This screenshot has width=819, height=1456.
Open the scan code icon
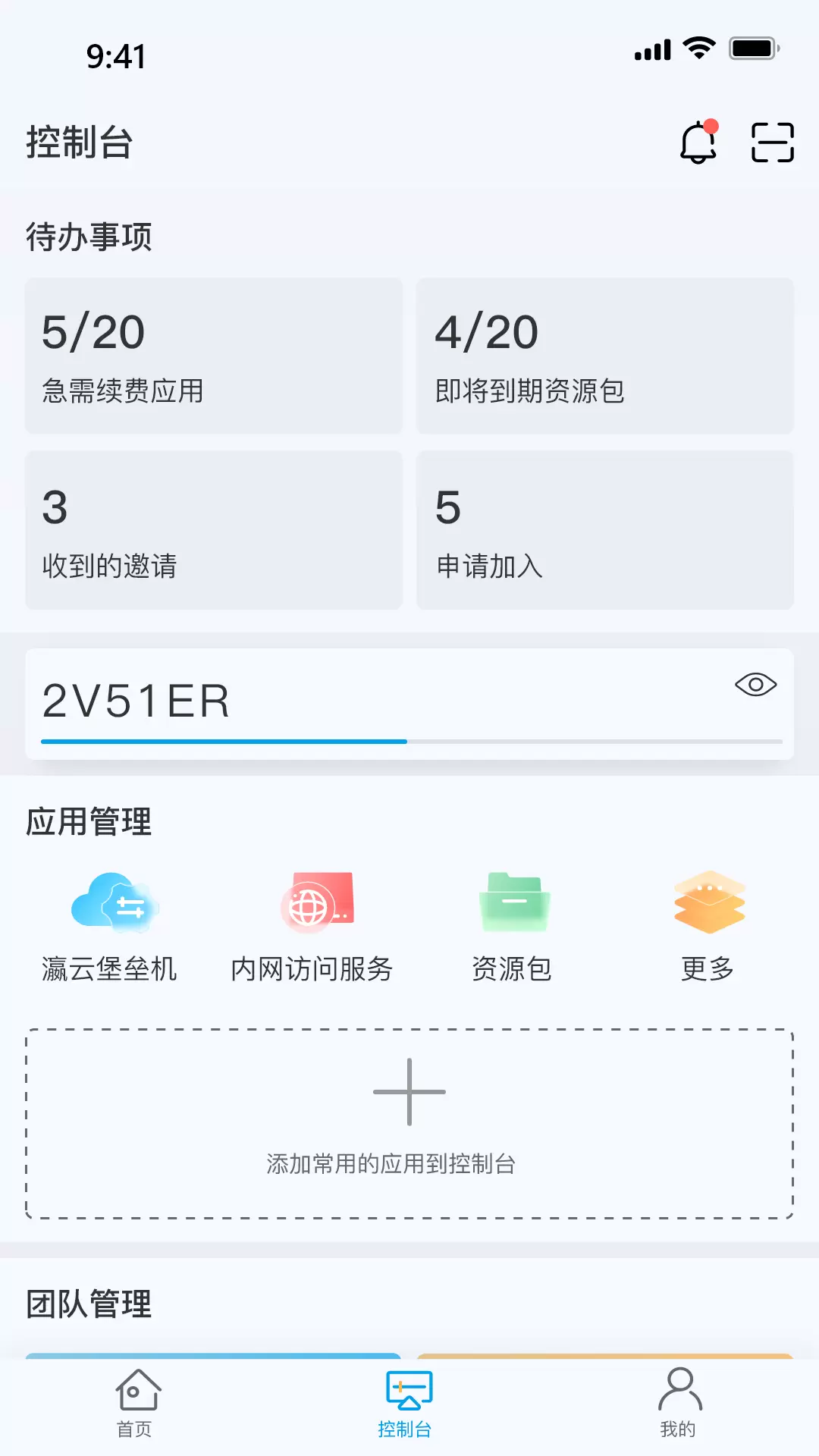coord(772,143)
